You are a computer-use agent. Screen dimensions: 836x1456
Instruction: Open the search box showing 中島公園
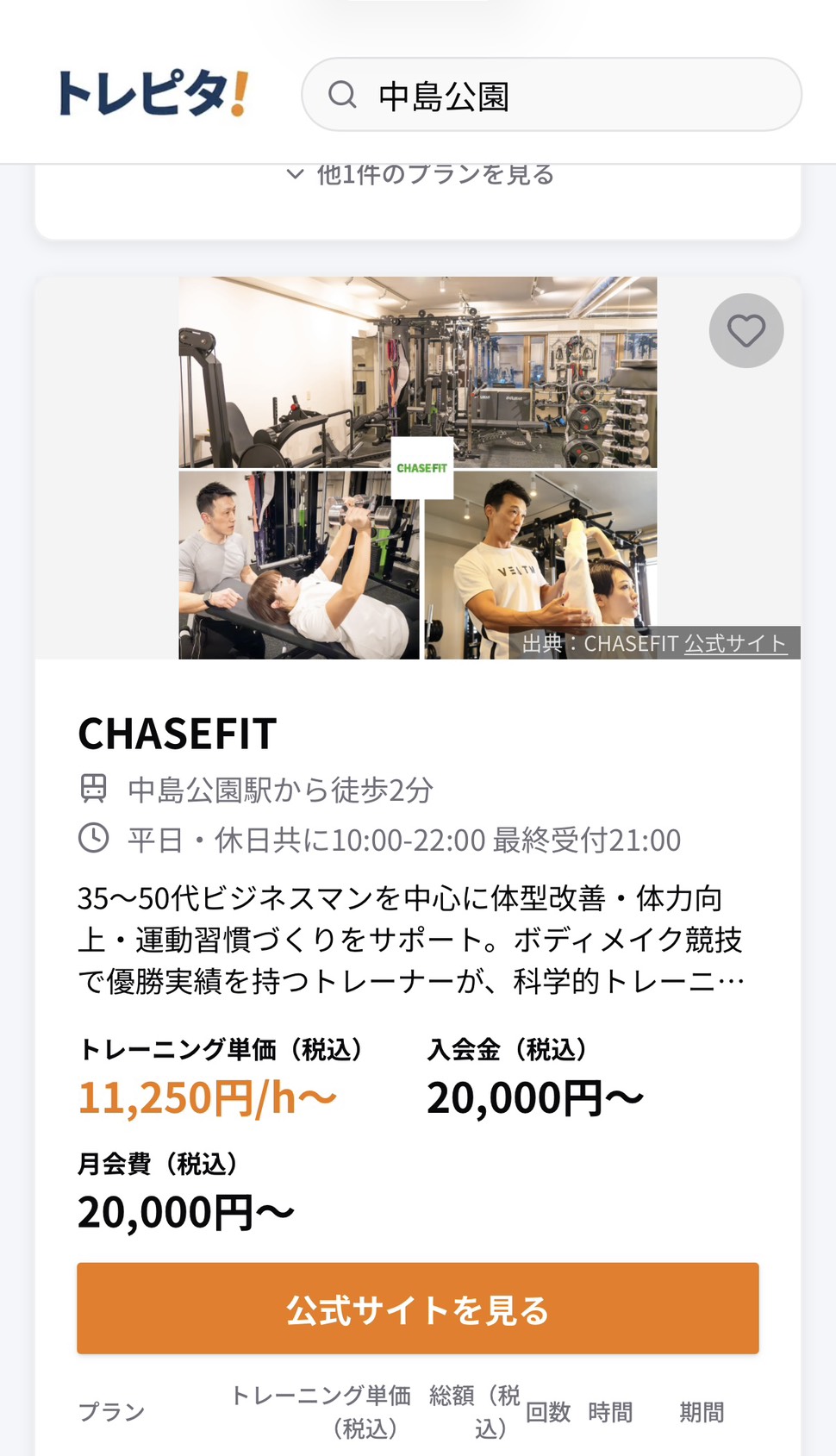click(x=552, y=95)
